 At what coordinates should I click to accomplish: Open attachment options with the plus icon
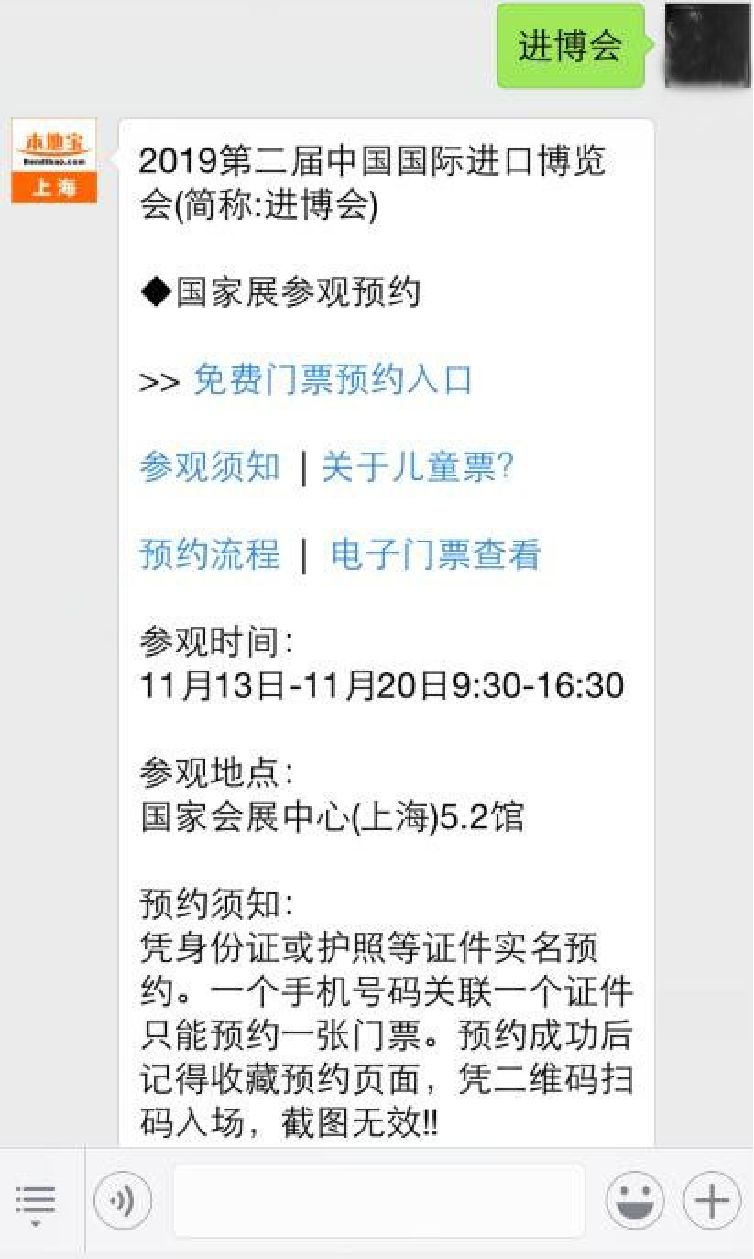coord(711,1202)
